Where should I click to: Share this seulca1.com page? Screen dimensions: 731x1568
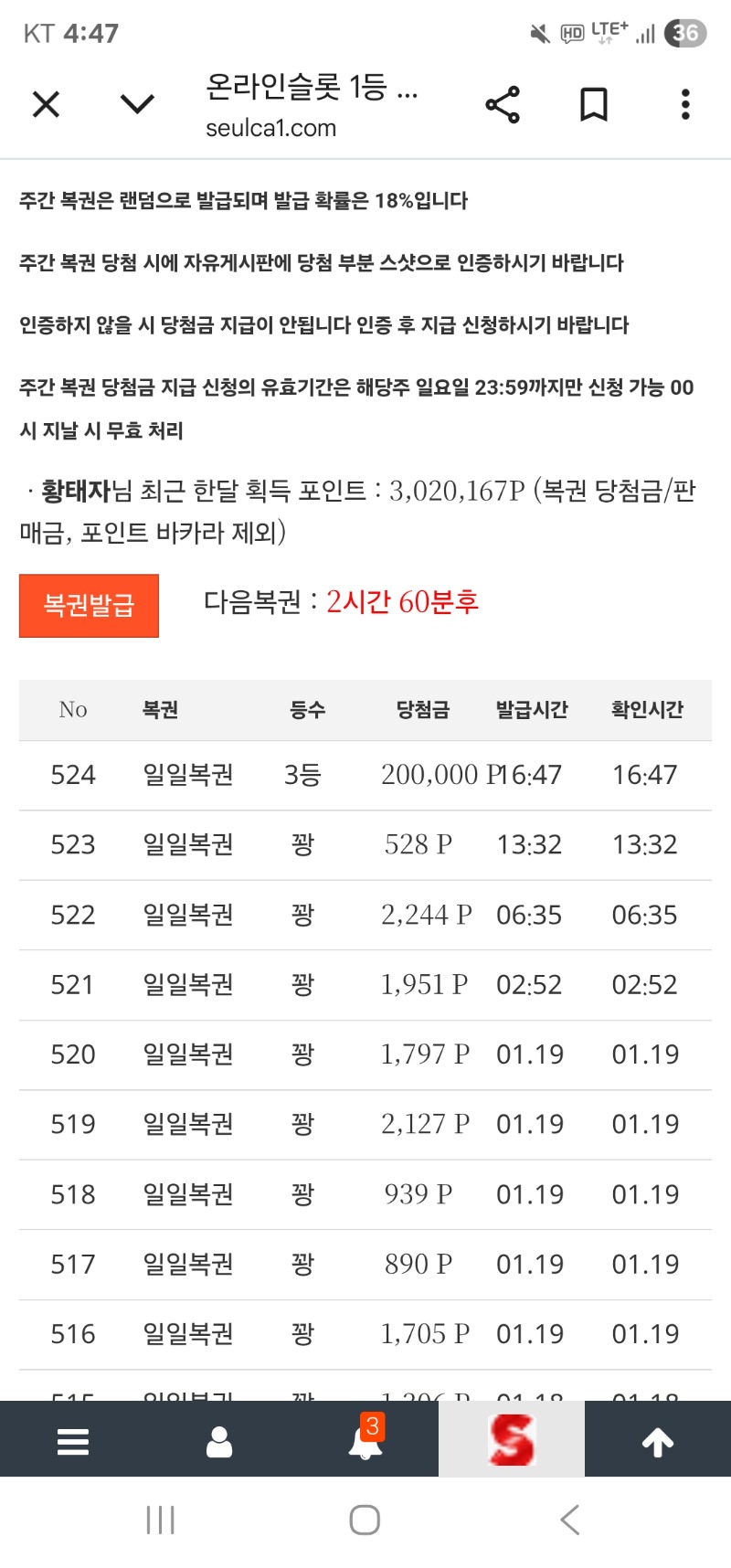(x=503, y=104)
